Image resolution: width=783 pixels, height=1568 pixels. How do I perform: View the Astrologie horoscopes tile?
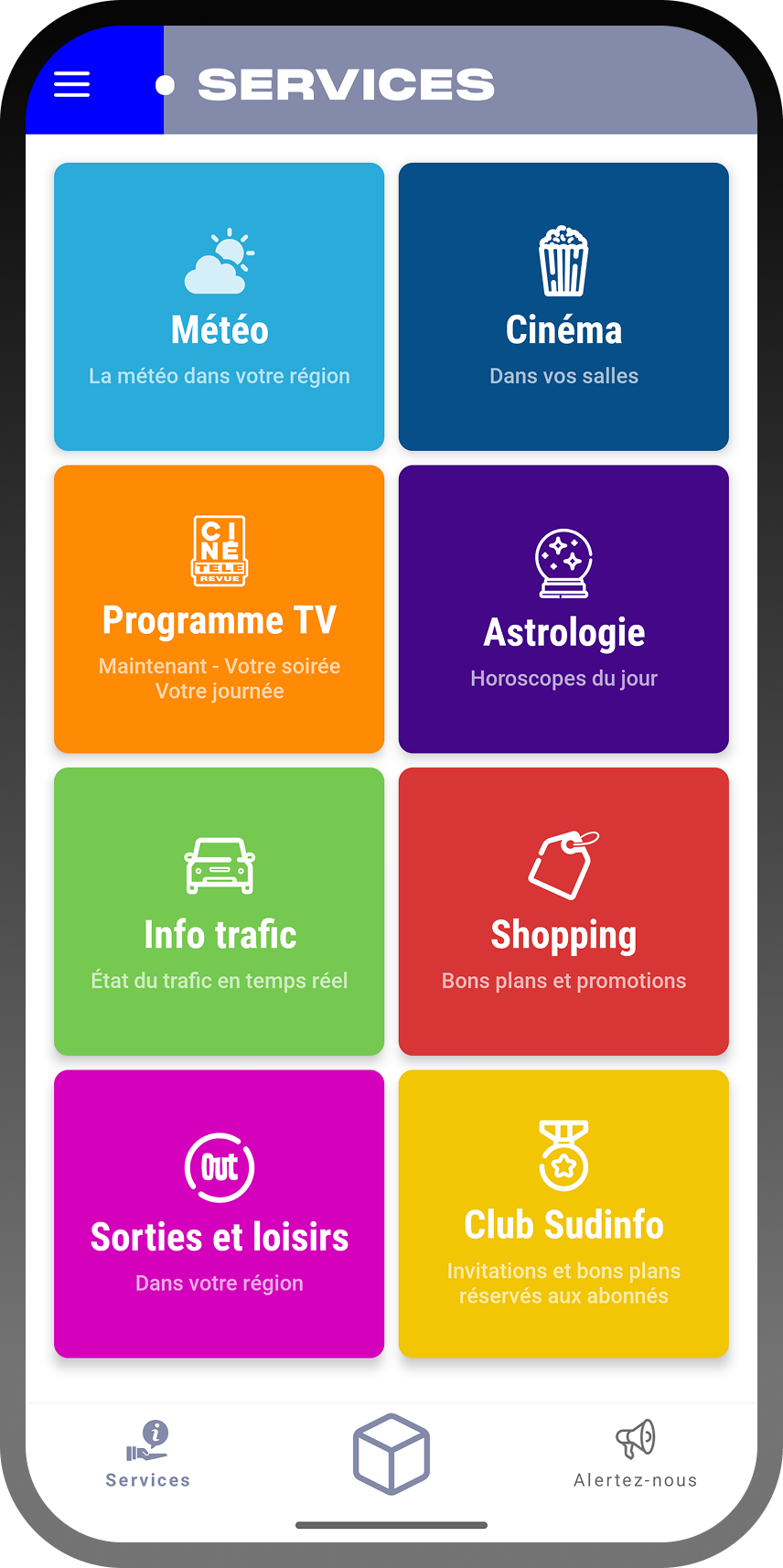point(563,609)
